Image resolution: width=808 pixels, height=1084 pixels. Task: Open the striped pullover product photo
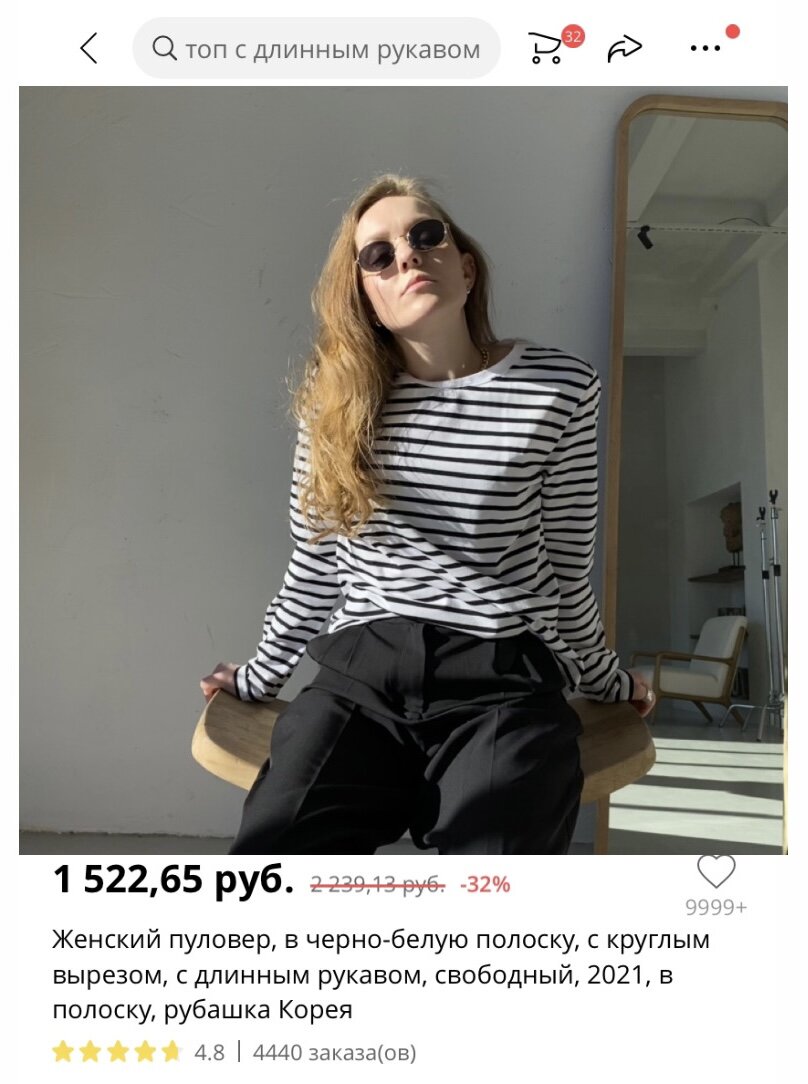pos(403,470)
